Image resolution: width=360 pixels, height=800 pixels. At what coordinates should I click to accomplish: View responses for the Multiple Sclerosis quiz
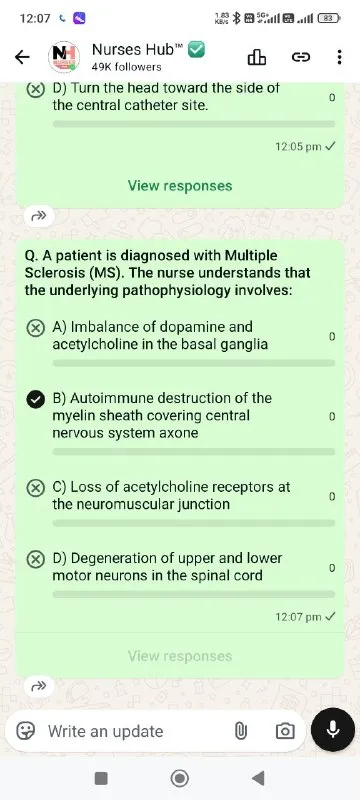point(180,656)
